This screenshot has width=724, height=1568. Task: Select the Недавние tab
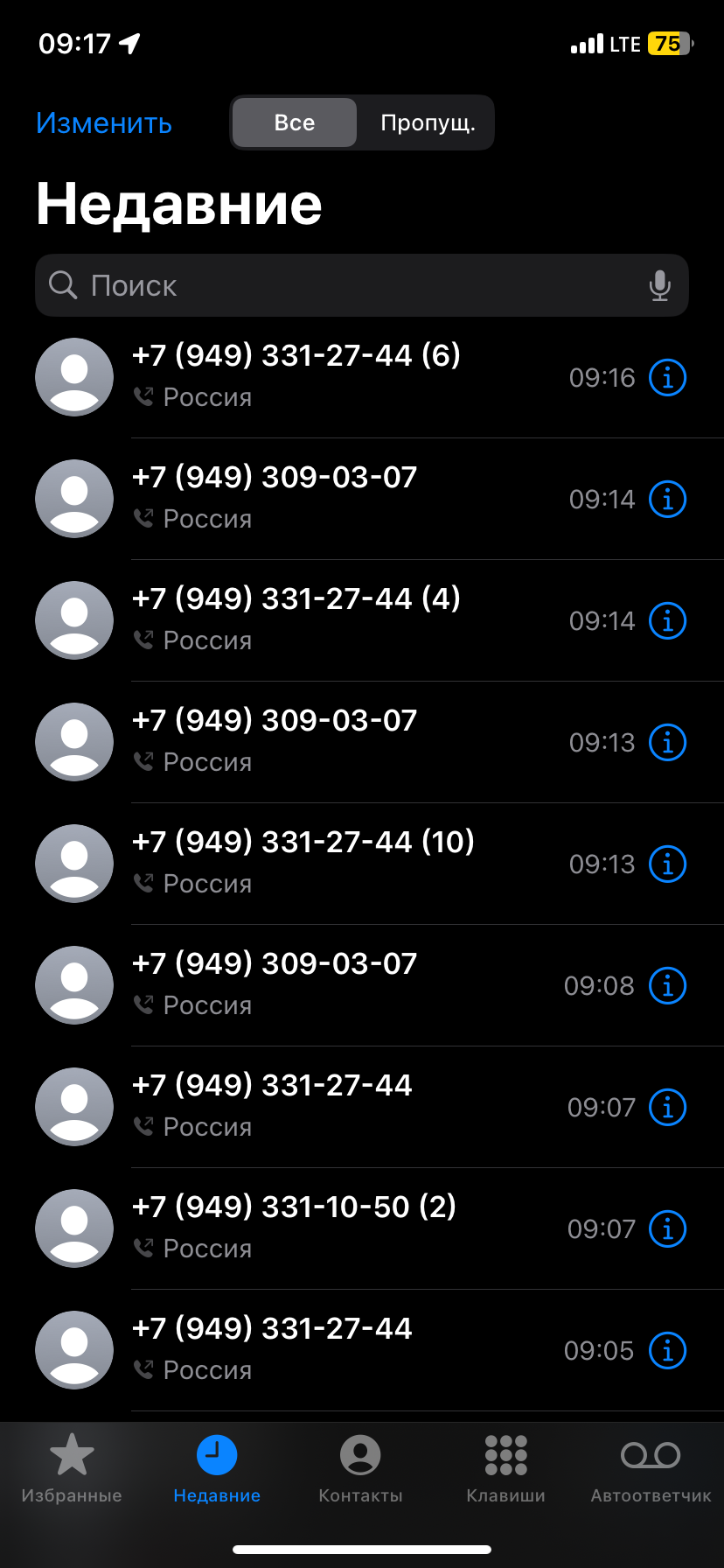point(217,1469)
